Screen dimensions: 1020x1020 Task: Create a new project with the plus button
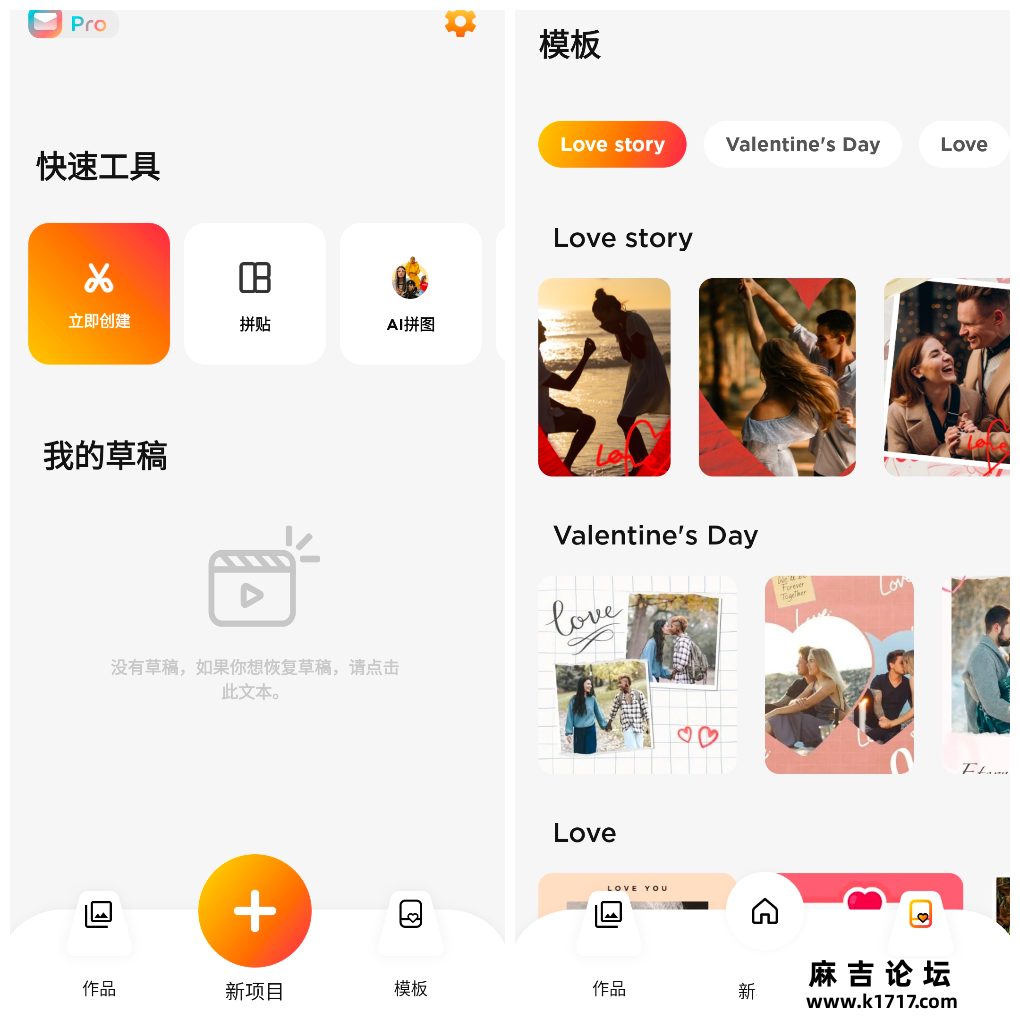tap(255, 911)
